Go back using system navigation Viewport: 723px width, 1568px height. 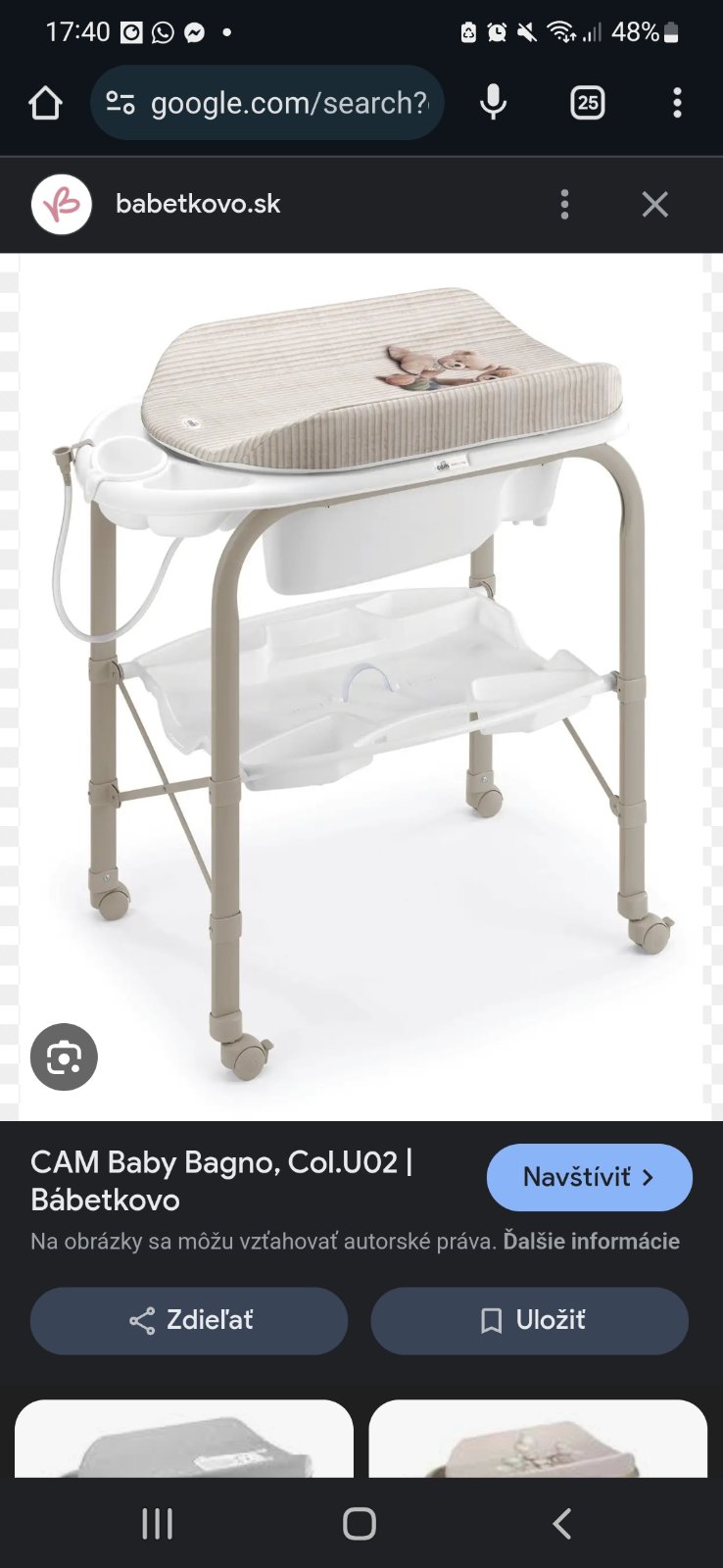[561, 1524]
